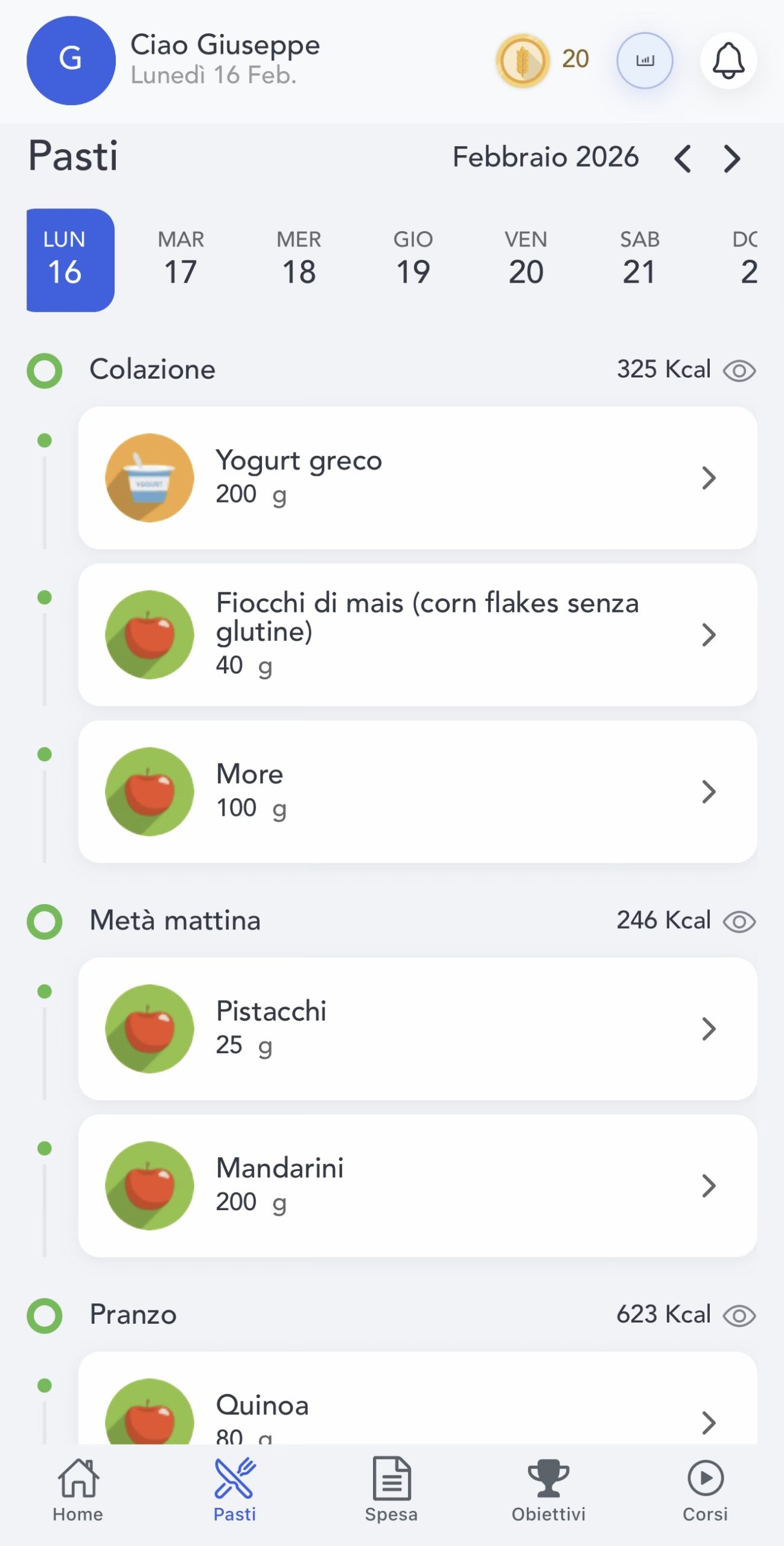Viewport: 784px width, 1546px height.
Task: Toggle the eye icon next to Metà mattina
Action: coord(739,922)
